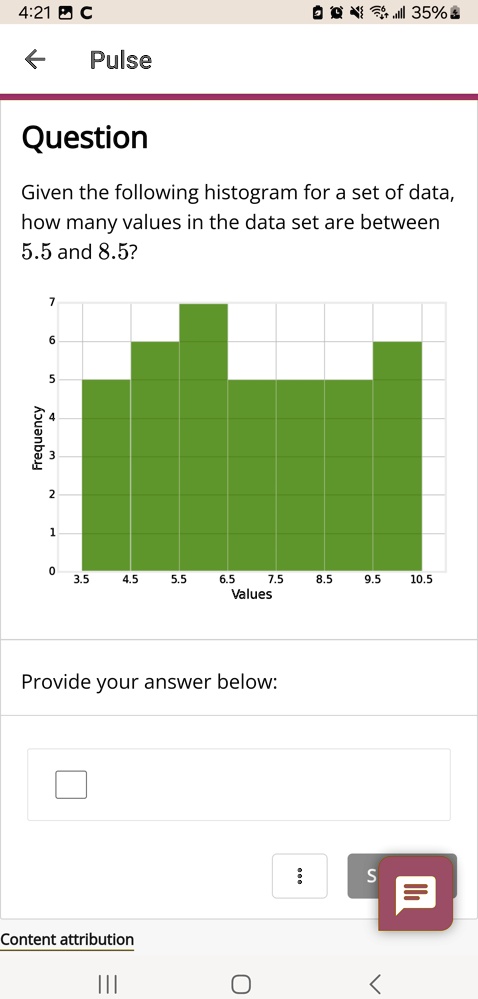Open the three-dot more options button
The width and height of the screenshot is (478, 999).
pyautogui.click(x=300, y=876)
